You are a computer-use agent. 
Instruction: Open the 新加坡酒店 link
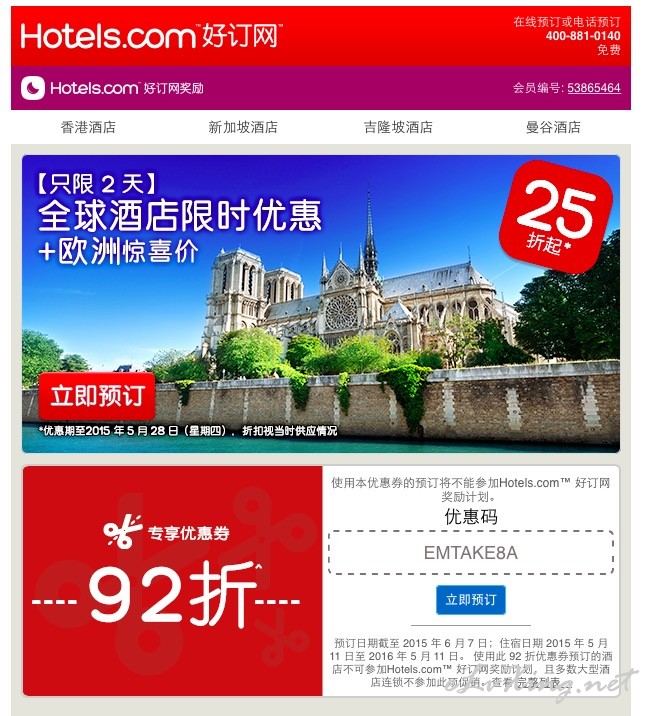coord(243,127)
